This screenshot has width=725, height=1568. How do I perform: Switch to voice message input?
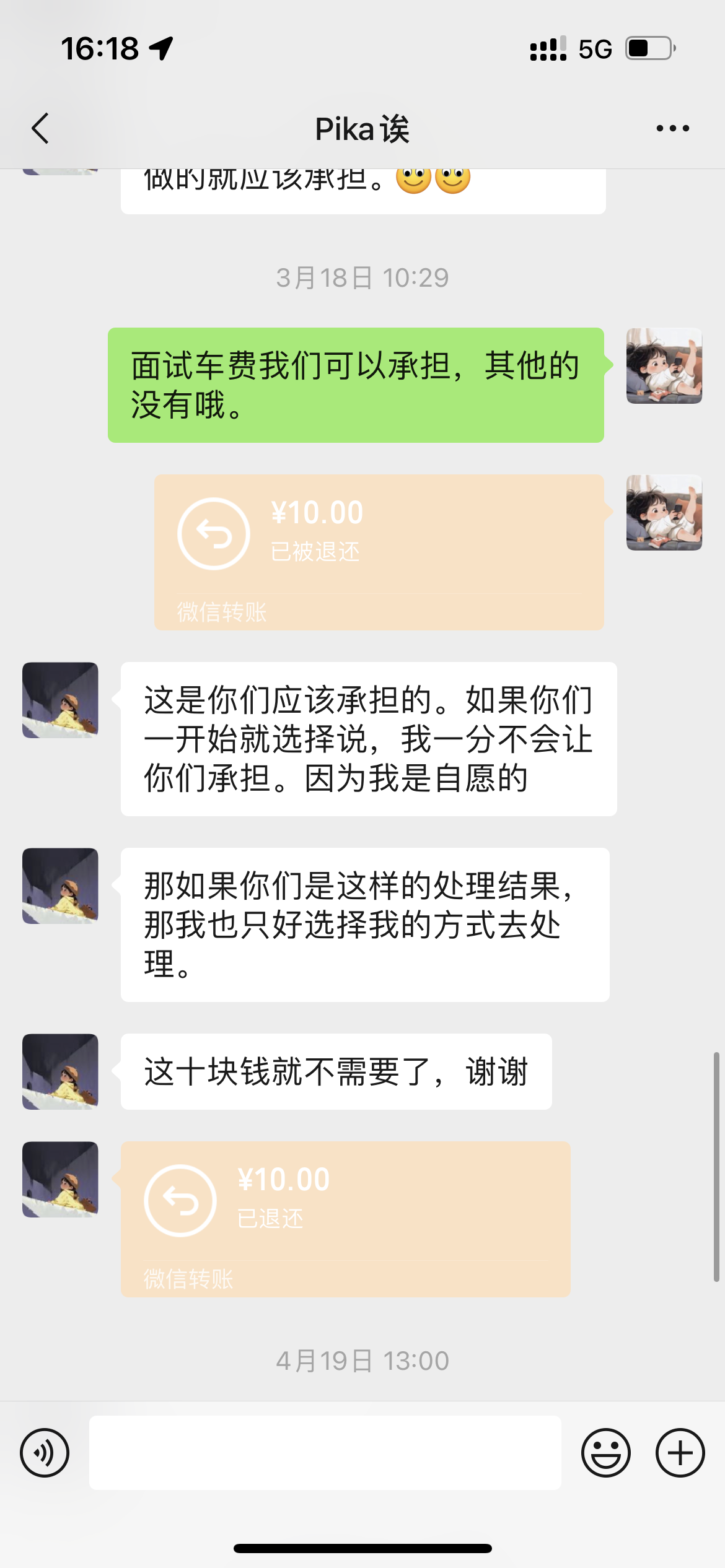tap(45, 1453)
